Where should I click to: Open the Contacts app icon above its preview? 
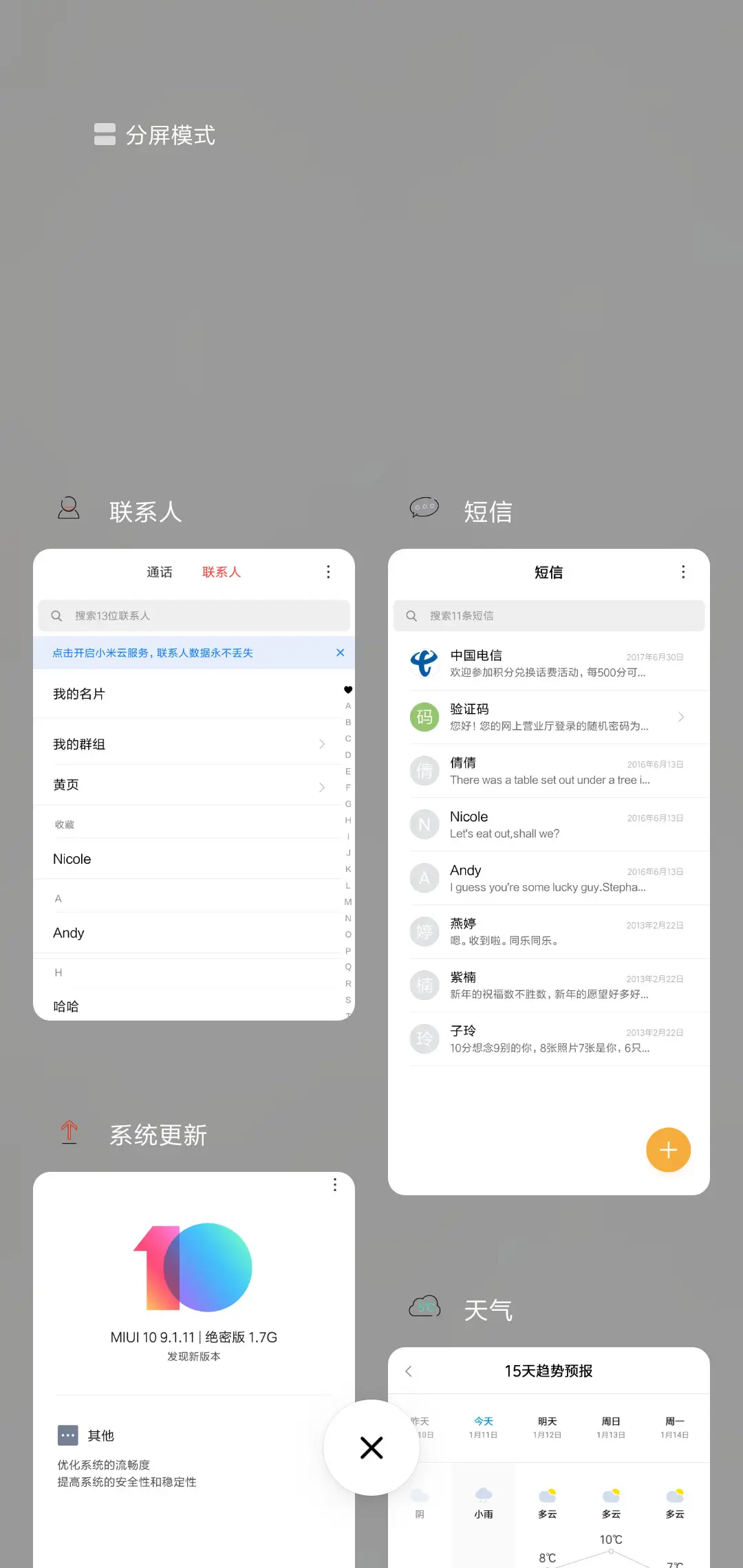tap(68, 509)
